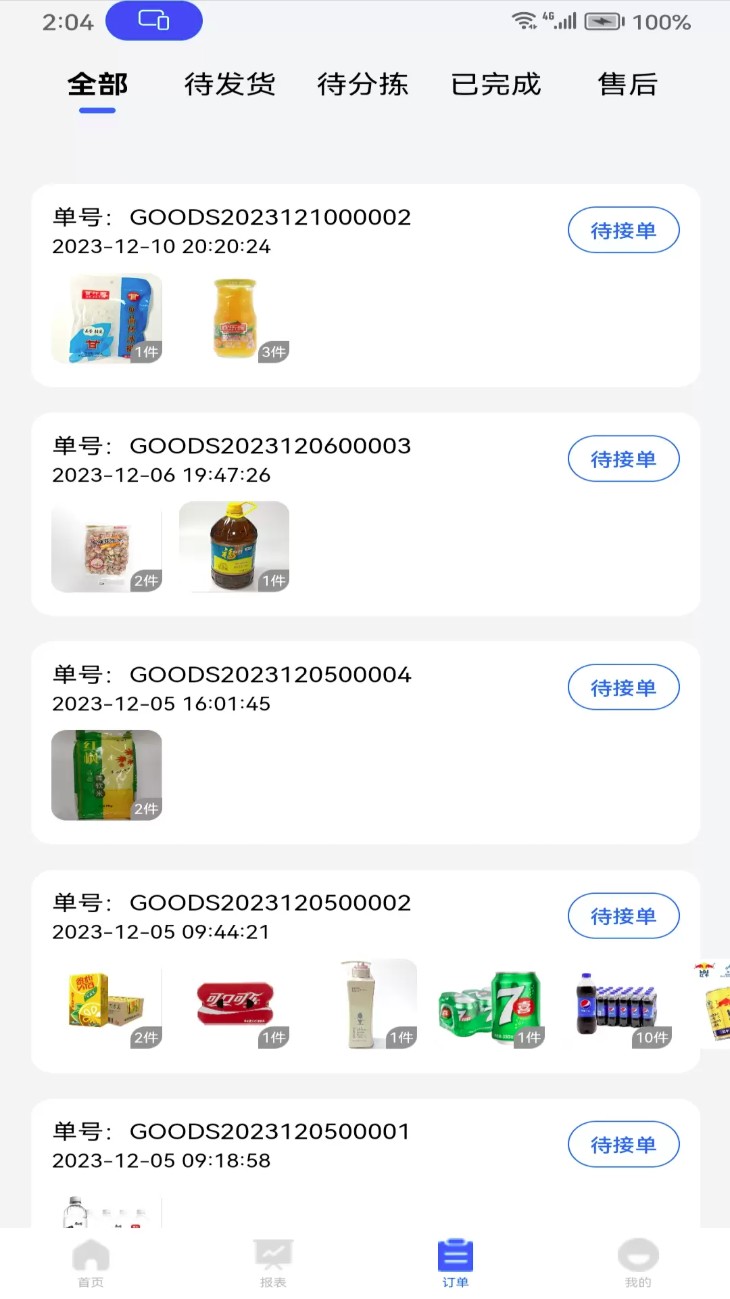Switch to the 待发货 tab
The width and height of the screenshot is (730, 1299).
(228, 84)
